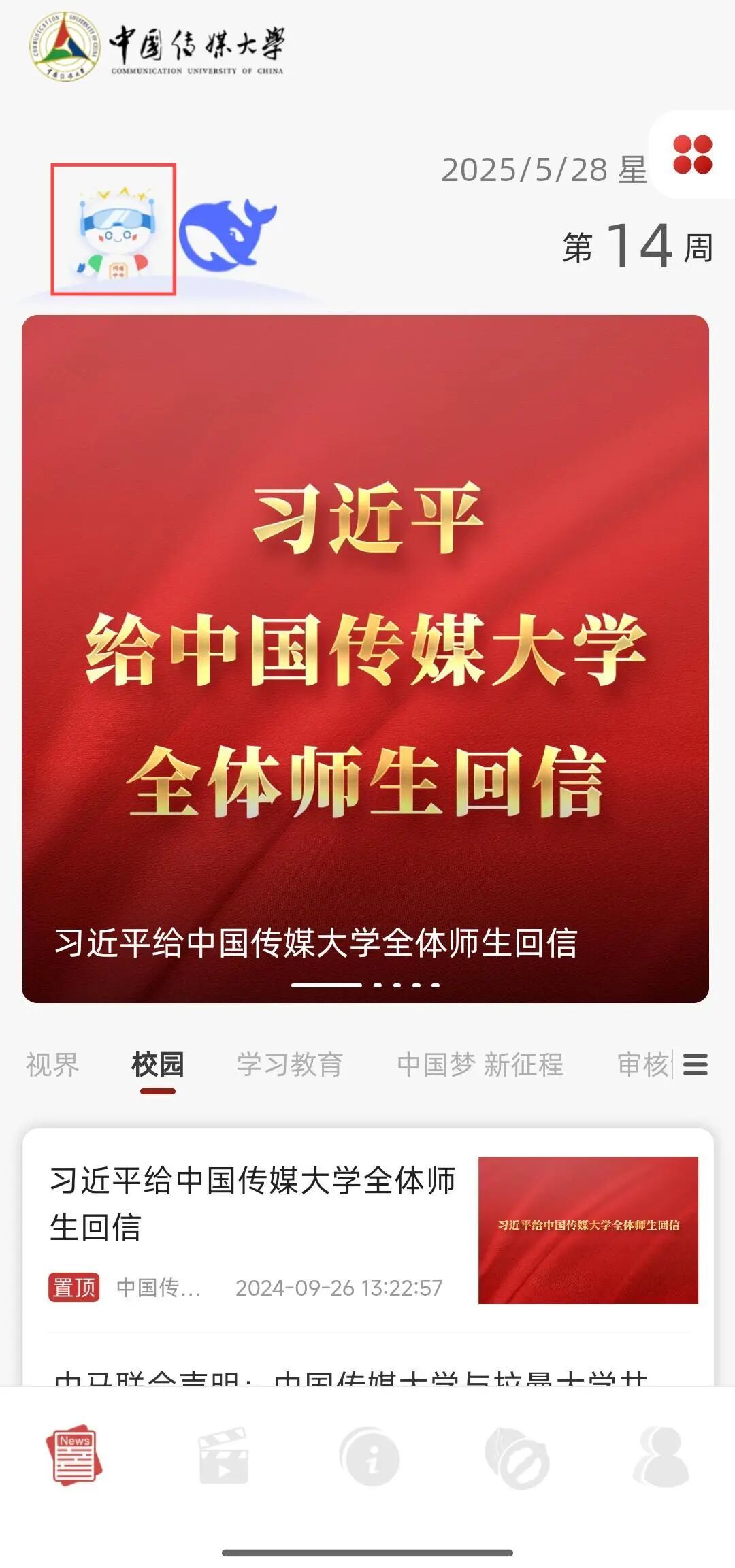Go to the profile bottom tab
This screenshot has height=1568, width=735.
661,1456
